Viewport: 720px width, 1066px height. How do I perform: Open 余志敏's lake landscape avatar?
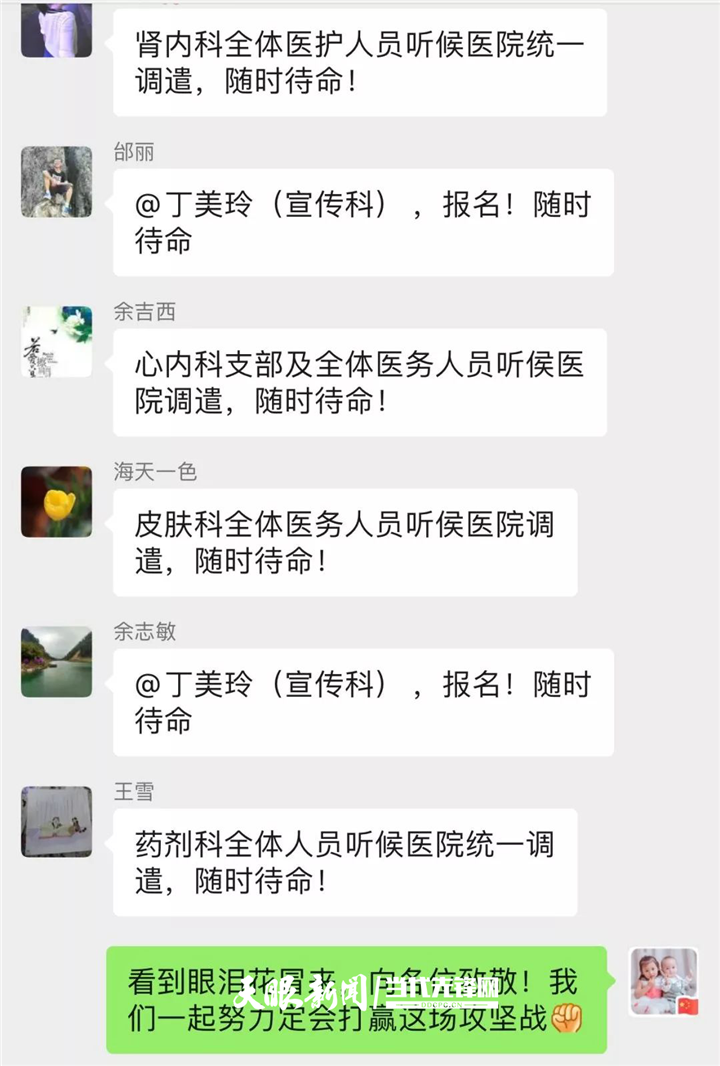pyautogui.click(x=56, y=662)
